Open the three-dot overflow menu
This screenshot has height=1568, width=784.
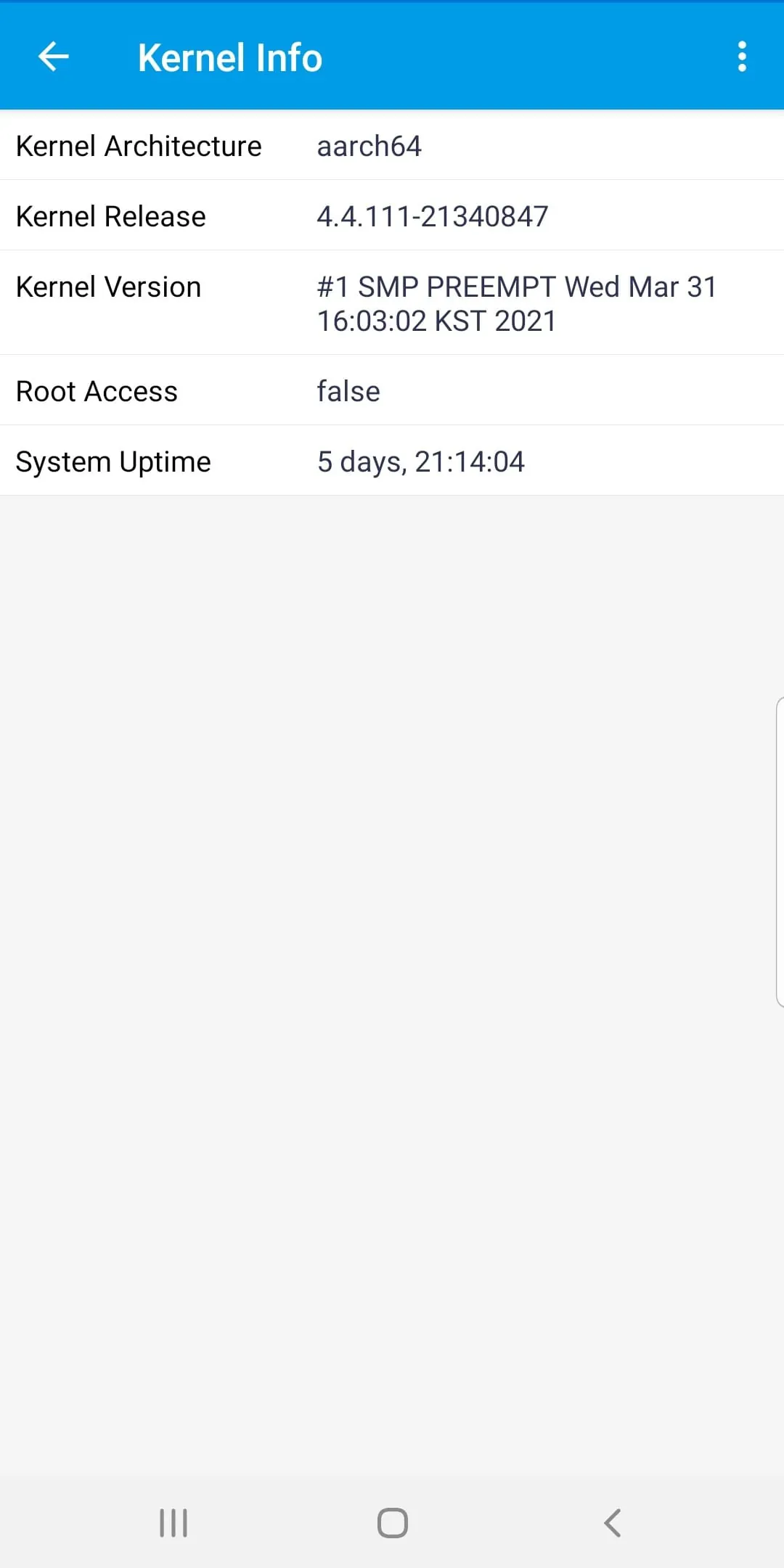click(x=742, y=57)
